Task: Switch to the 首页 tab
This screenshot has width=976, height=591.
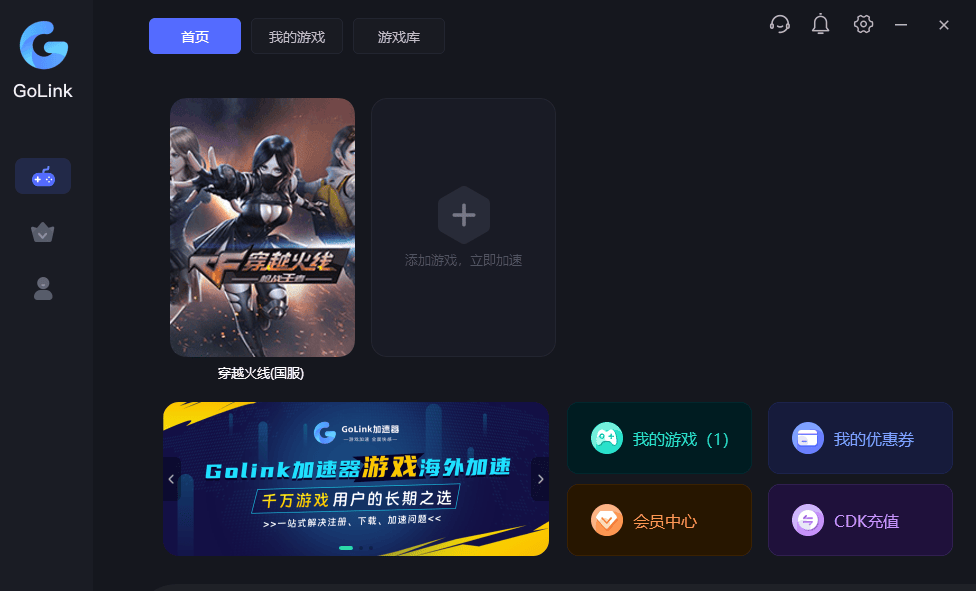Action: pos(195,36)
